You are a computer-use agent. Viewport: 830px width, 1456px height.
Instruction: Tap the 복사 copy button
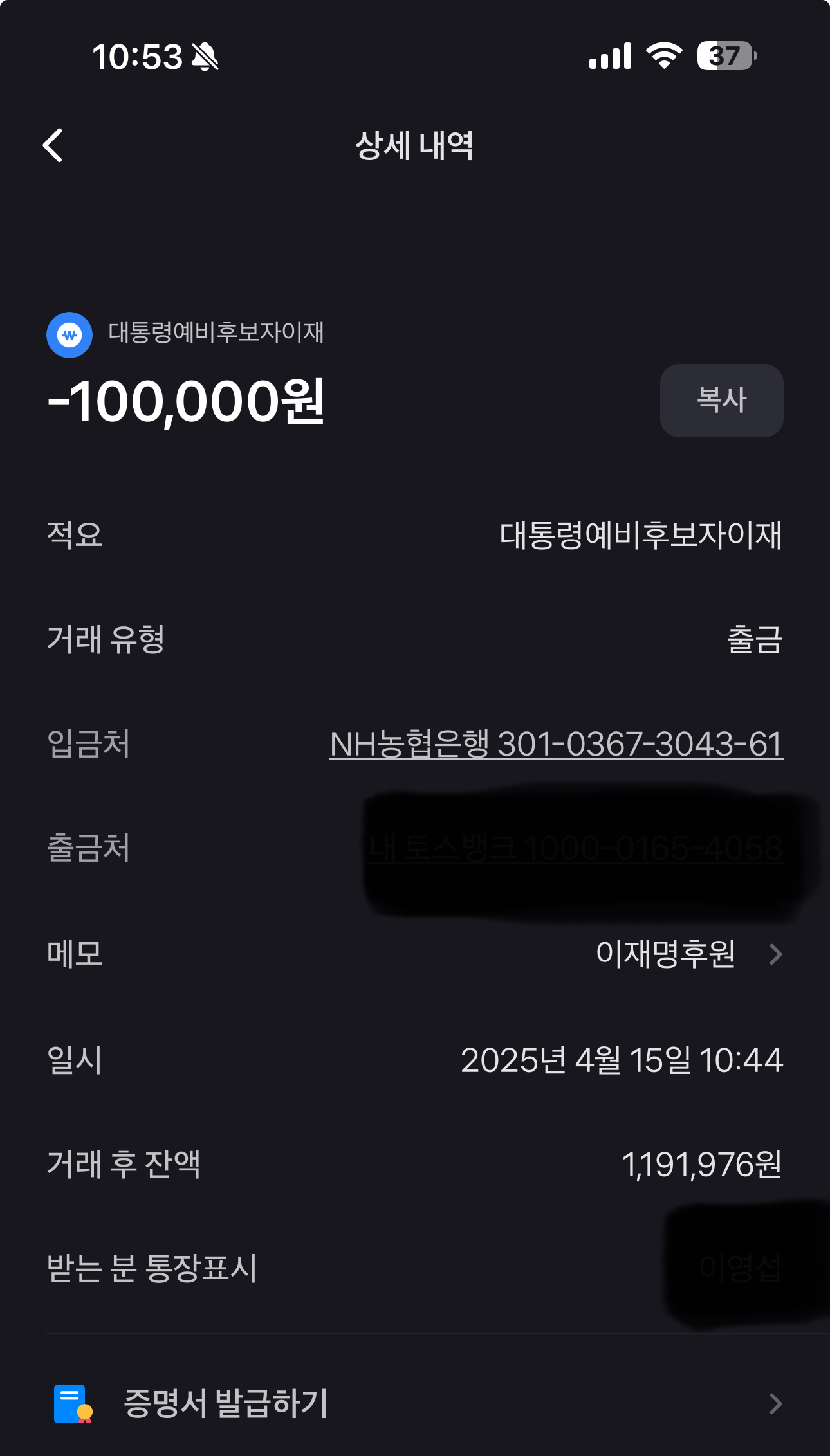pos(721,400)
